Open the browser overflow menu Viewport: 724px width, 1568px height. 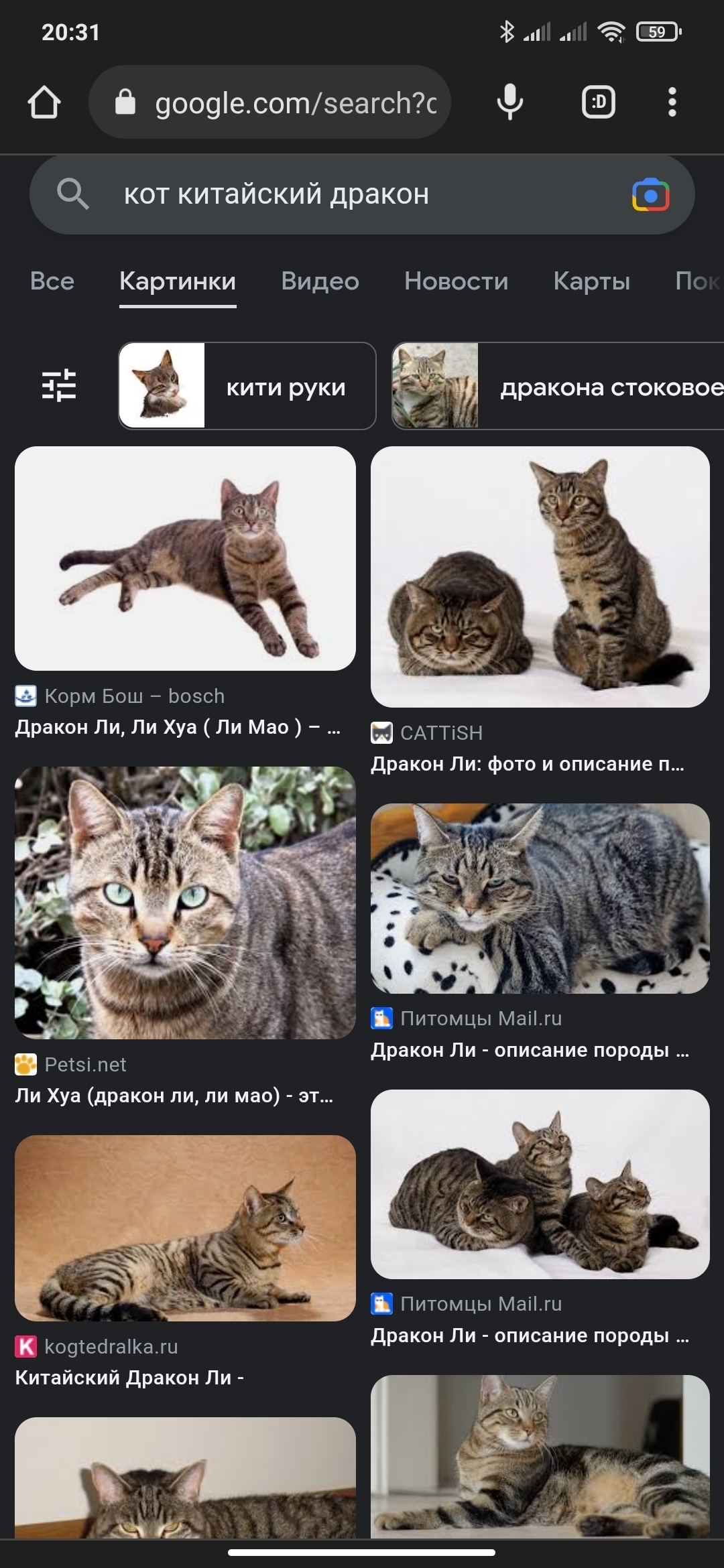(x=672, y=103)
